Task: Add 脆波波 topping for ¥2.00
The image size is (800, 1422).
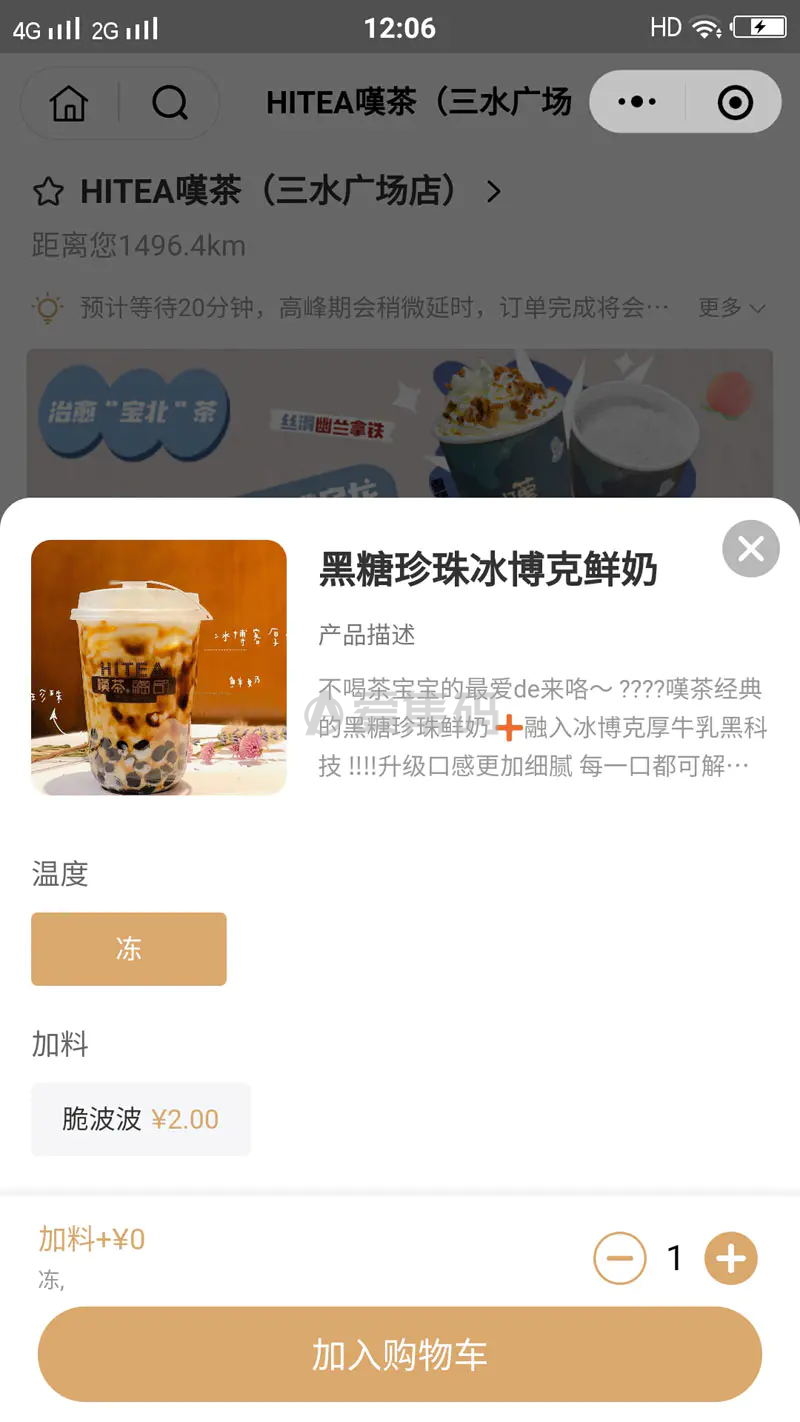Action: [x=141, y=1119]
